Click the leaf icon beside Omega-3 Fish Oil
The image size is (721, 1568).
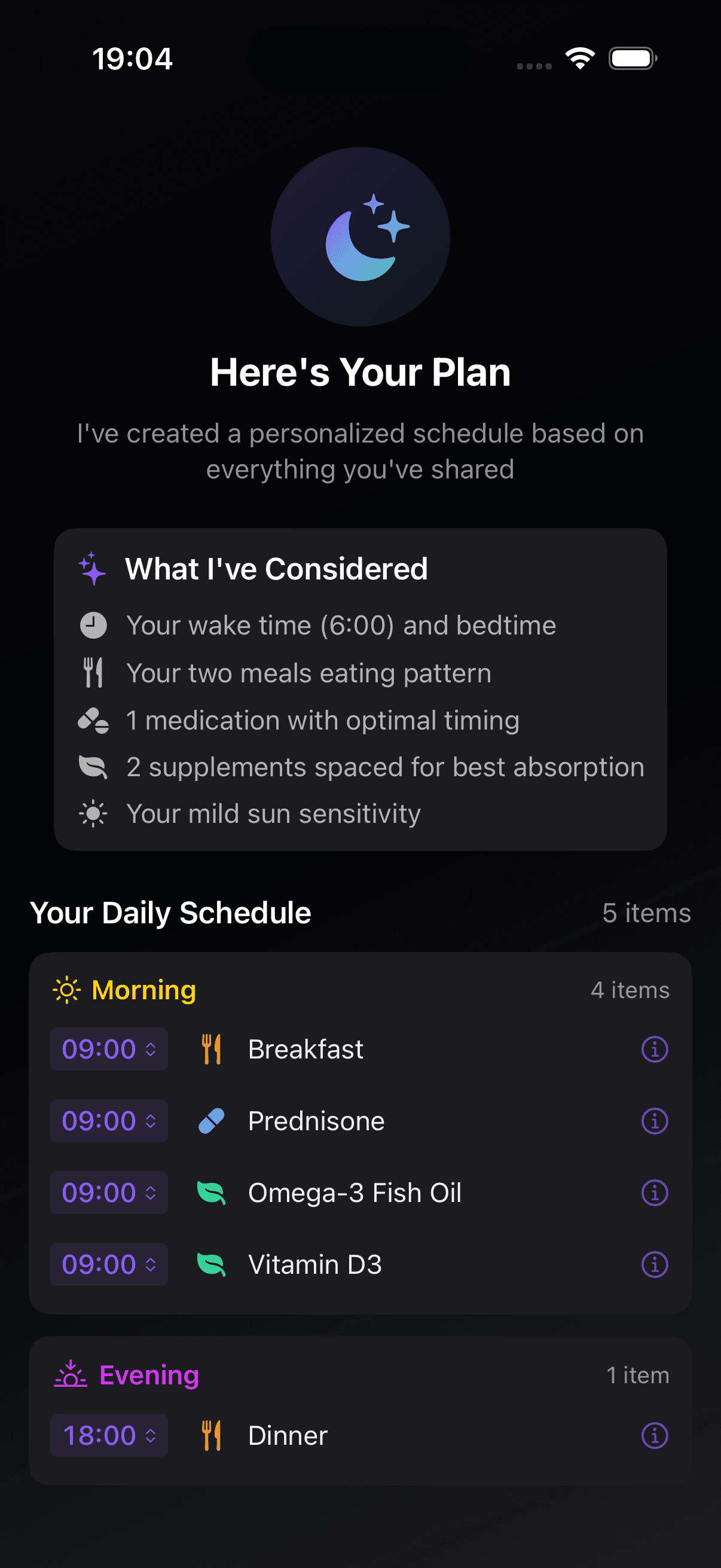211,1192
